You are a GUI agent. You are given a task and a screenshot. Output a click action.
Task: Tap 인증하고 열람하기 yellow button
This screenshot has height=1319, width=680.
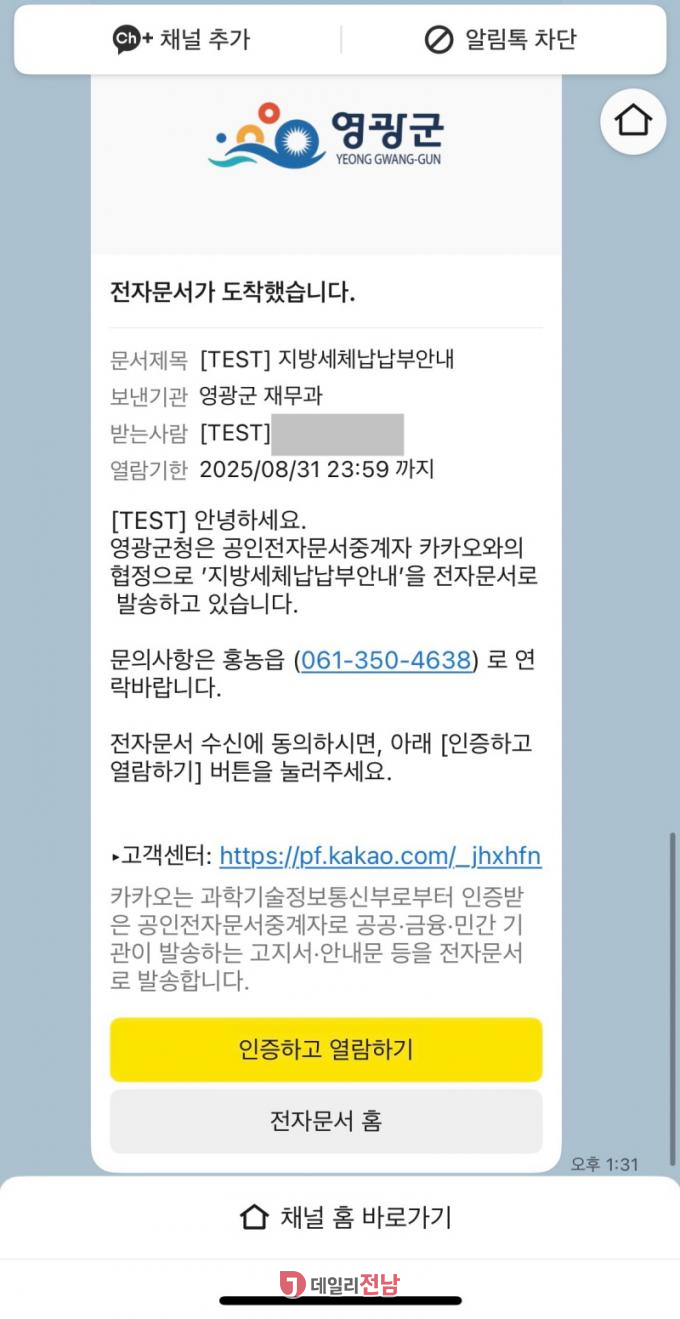(x=326, y=1049)
